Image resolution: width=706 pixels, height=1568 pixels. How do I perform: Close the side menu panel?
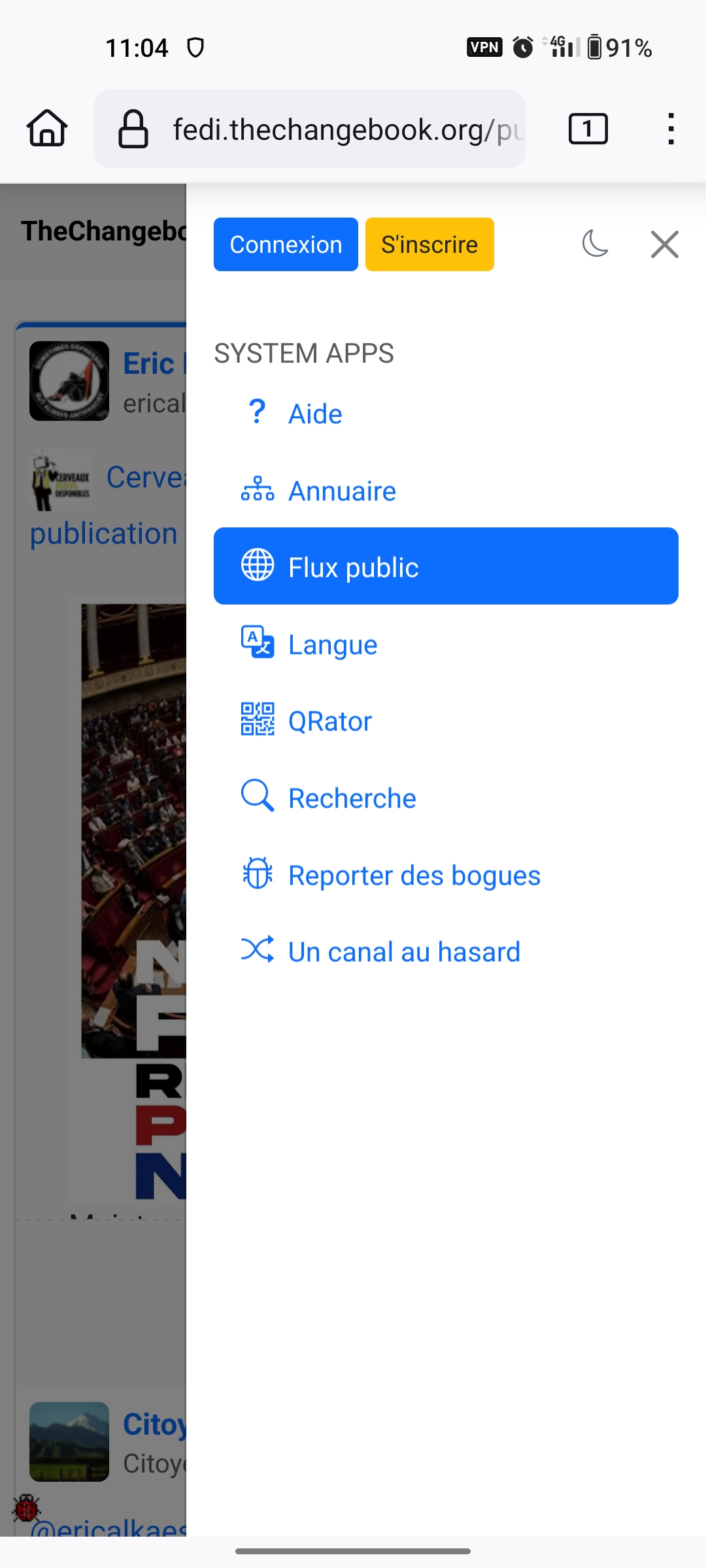pyautogui.click(x=664, y=244)
